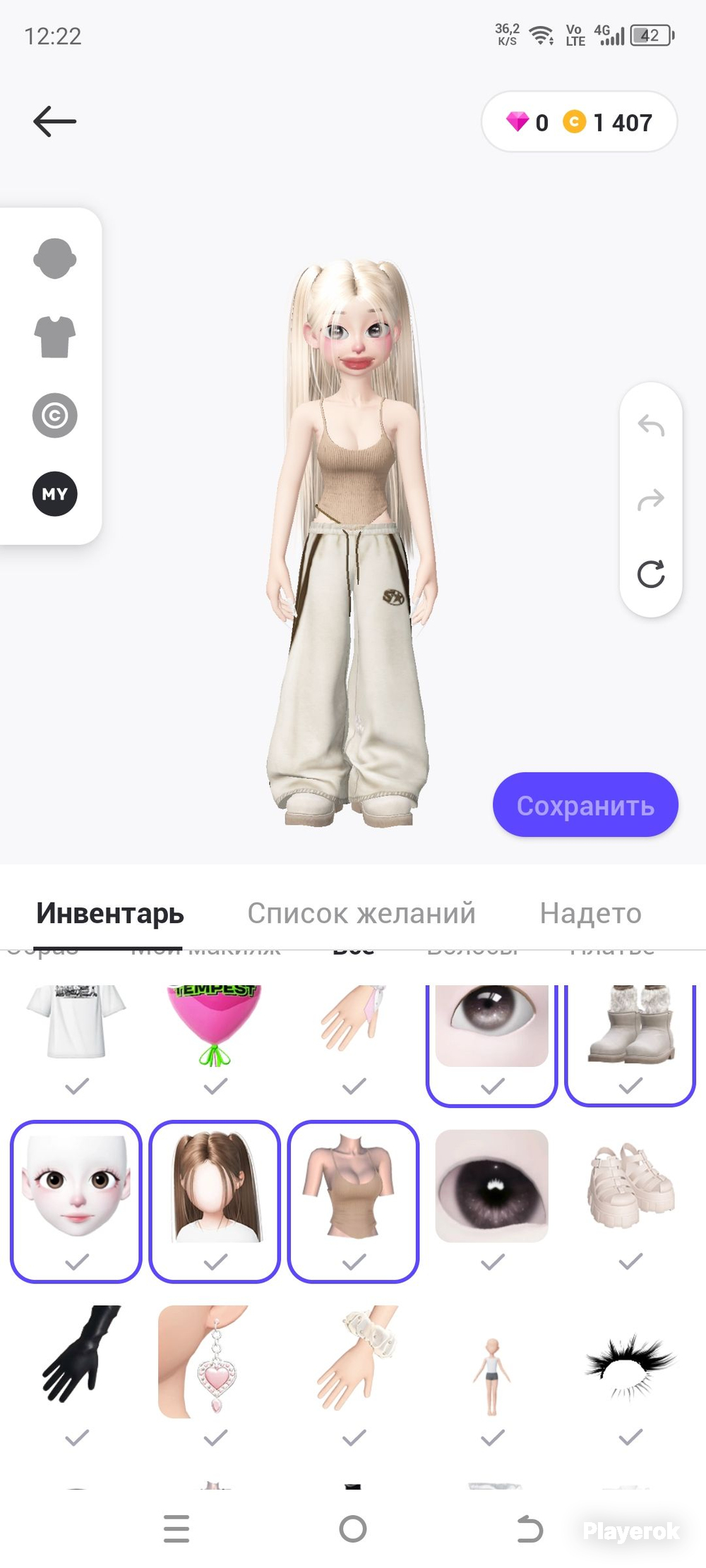Undo the last avatar change
This screenshot has width=706, height=1568.
click(x=651, y=426)
